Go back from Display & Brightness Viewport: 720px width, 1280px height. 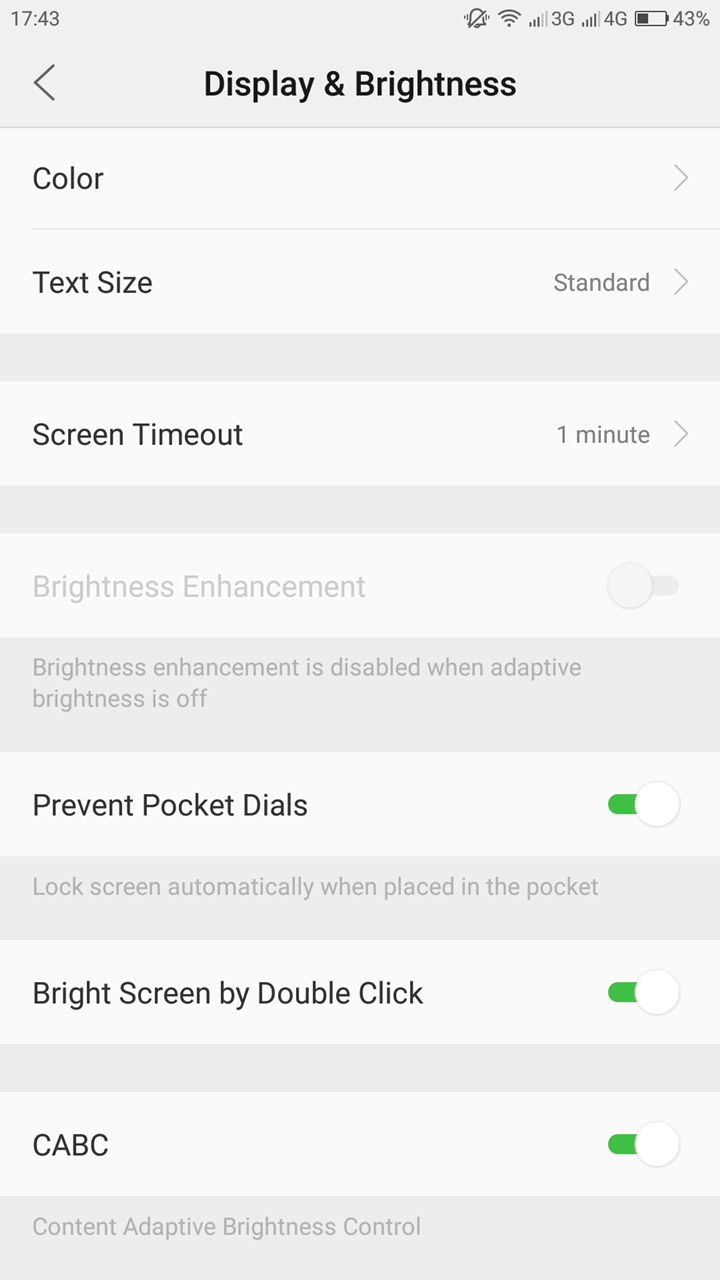[x=44, y=83]
